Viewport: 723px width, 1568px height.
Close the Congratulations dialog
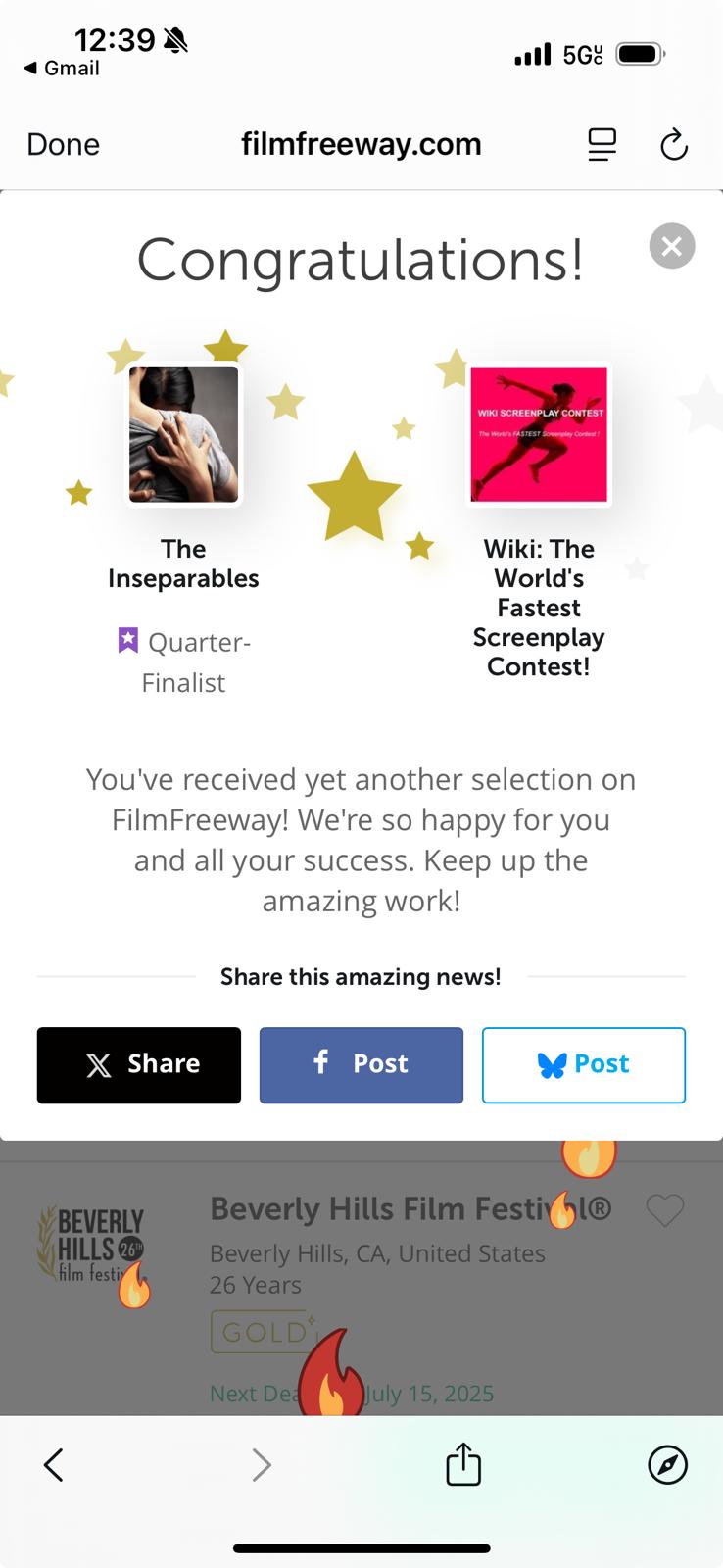(x=671, y=246)
